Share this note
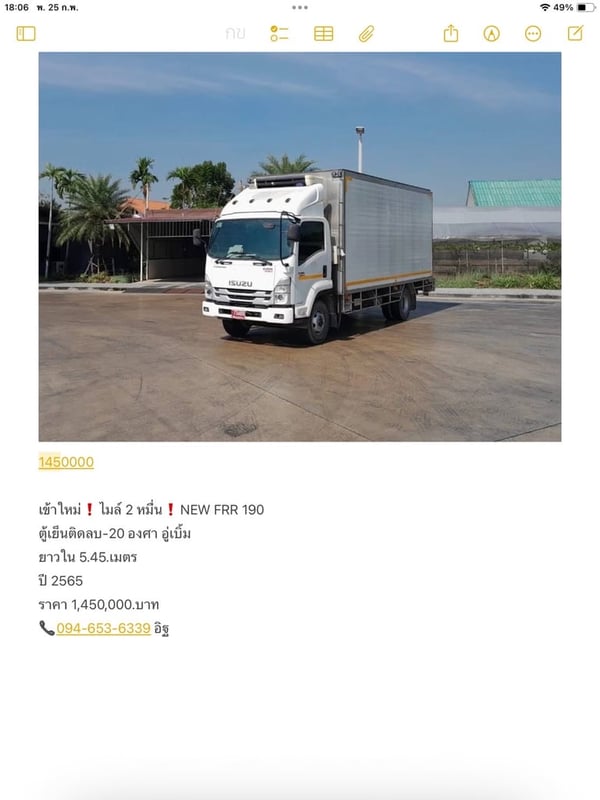The image size is (600, 800). tap(451, 33)
